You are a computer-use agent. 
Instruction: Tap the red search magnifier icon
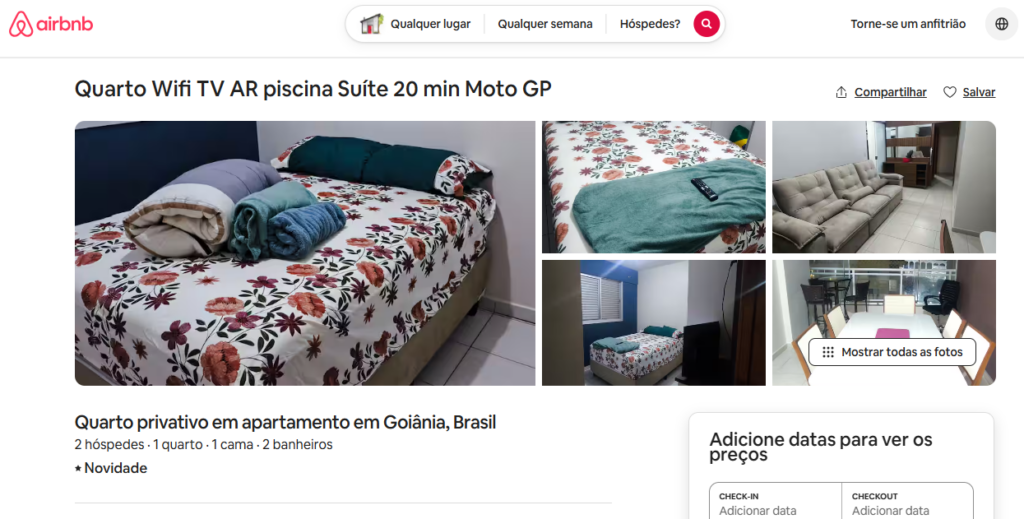[x=707, y=24]
